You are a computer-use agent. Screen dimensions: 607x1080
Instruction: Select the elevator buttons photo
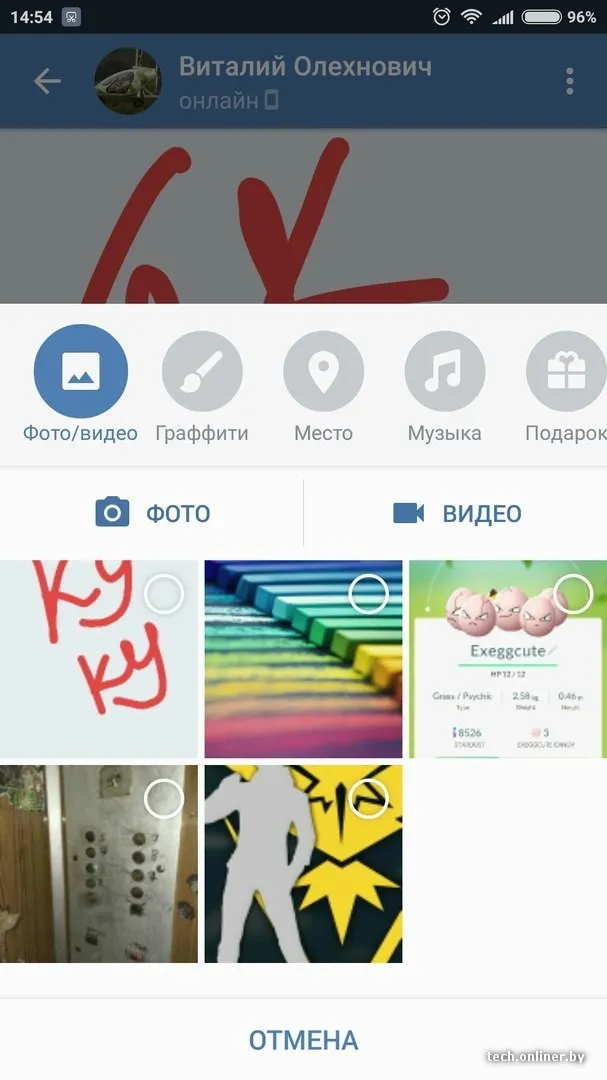[x=99, y=864]
